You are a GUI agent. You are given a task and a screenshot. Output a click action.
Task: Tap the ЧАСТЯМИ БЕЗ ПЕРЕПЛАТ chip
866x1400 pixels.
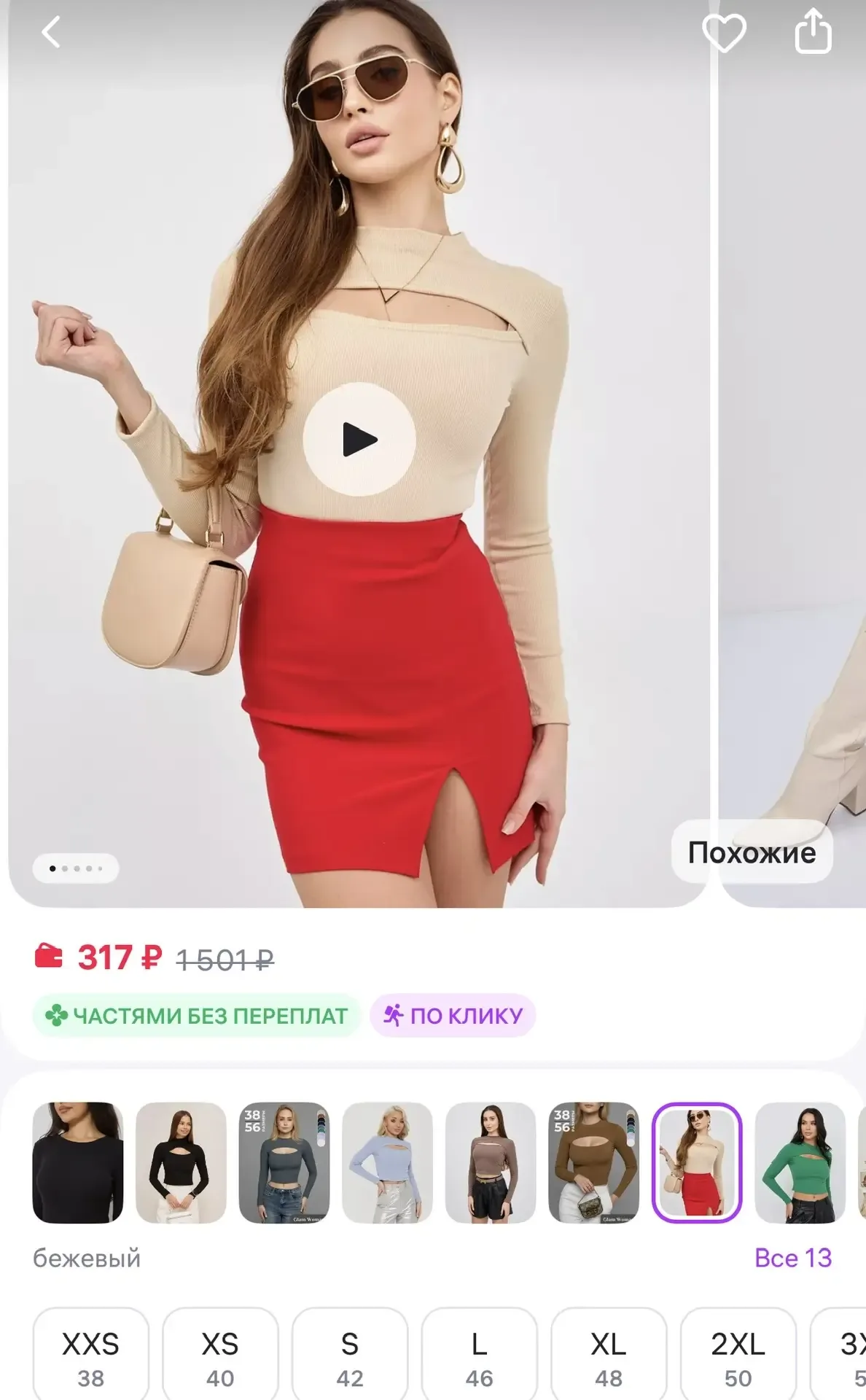coord(197,1016)
